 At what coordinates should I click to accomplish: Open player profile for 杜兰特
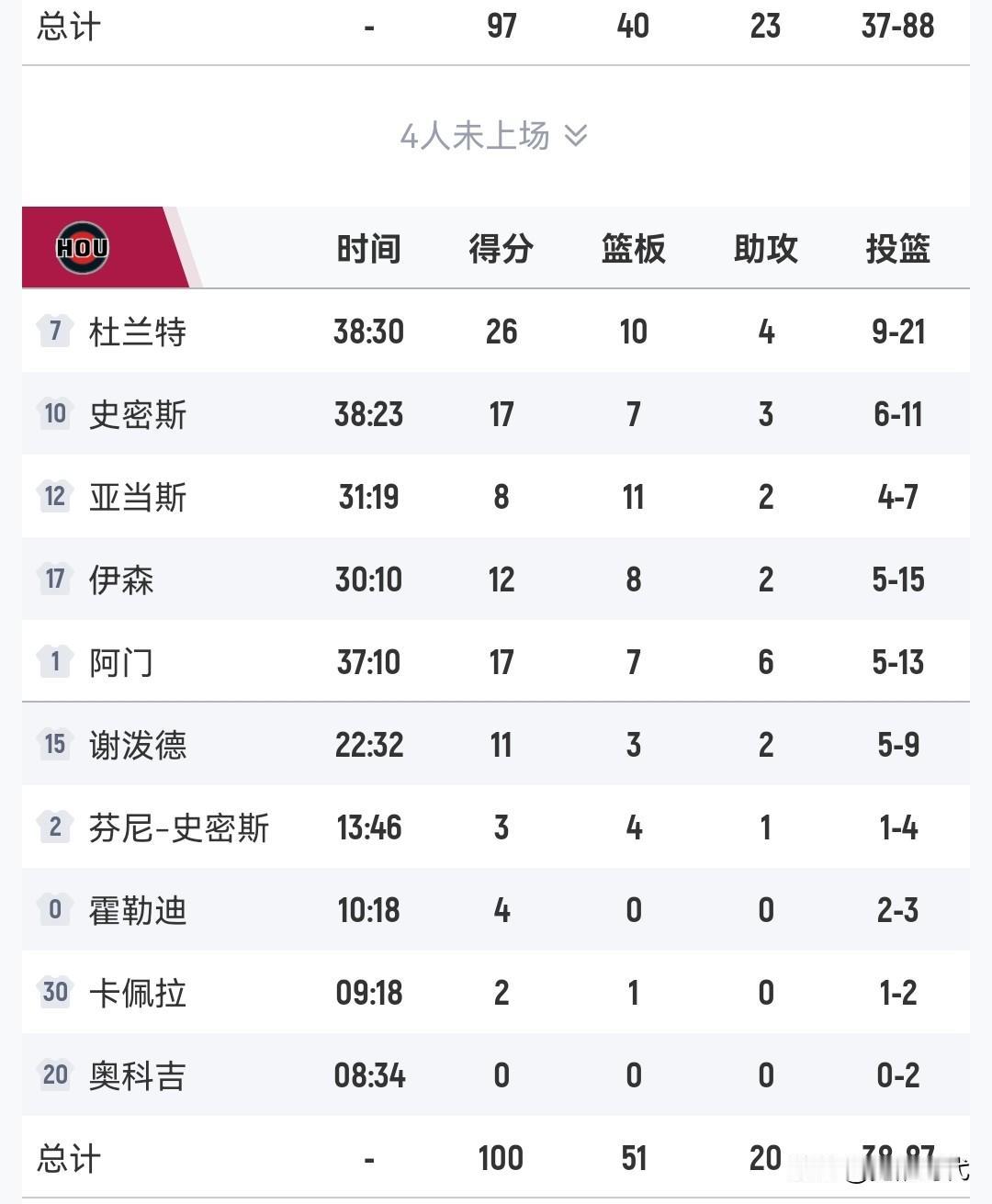click(138, 332)
